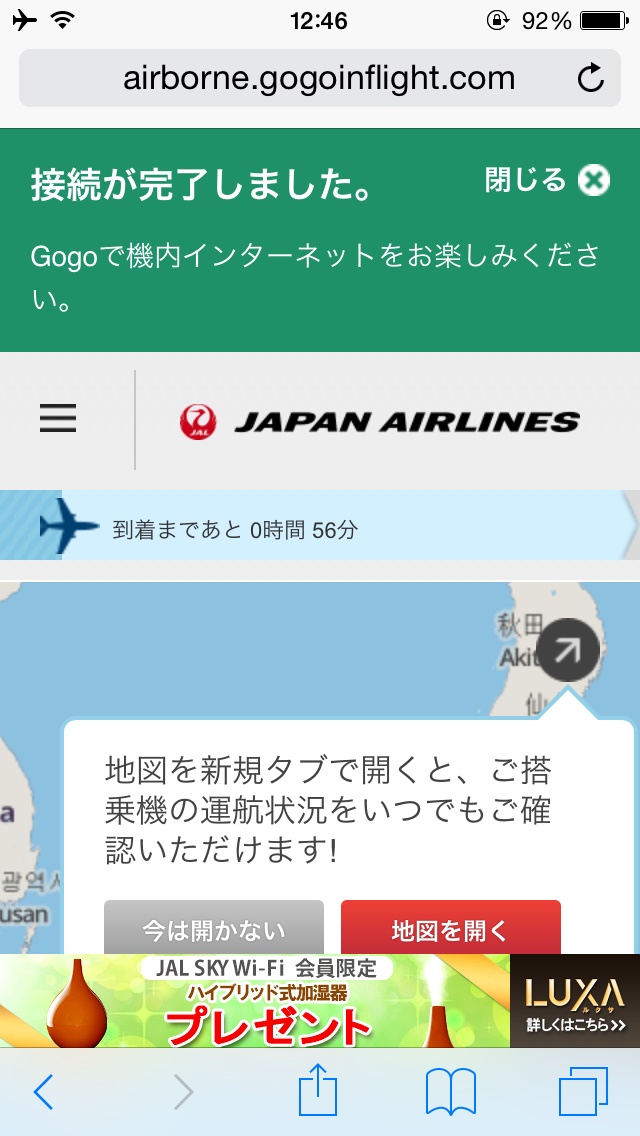Show open Safari tabs
Viewport: 640px width, 1136px height.
tap(583, 1092)
